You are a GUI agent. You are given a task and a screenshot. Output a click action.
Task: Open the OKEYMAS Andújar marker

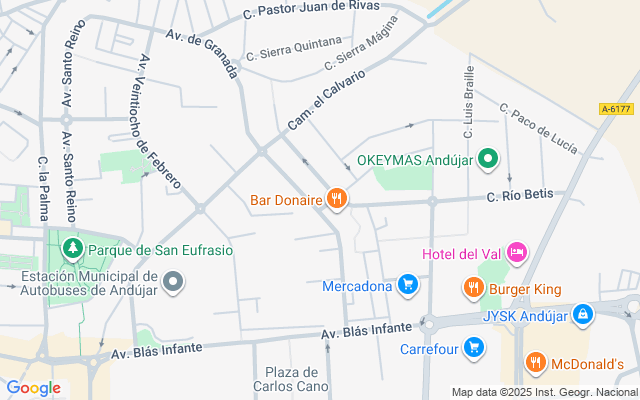coord(488,158)
